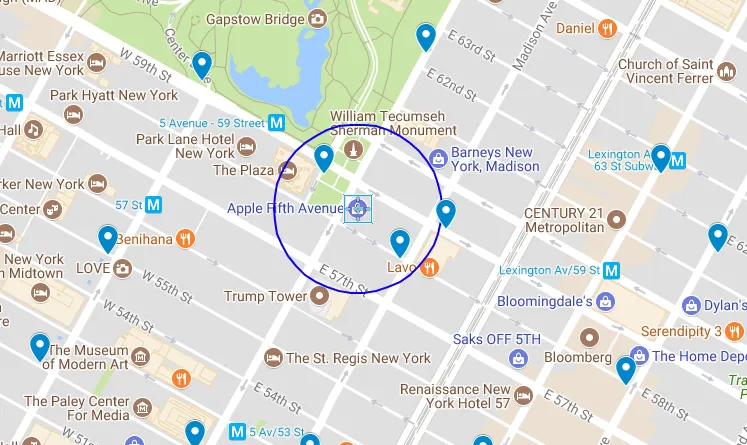Select the blue pin right of CENTURY 21 Metropolitan
747x445 pixels.
point(717,236)
